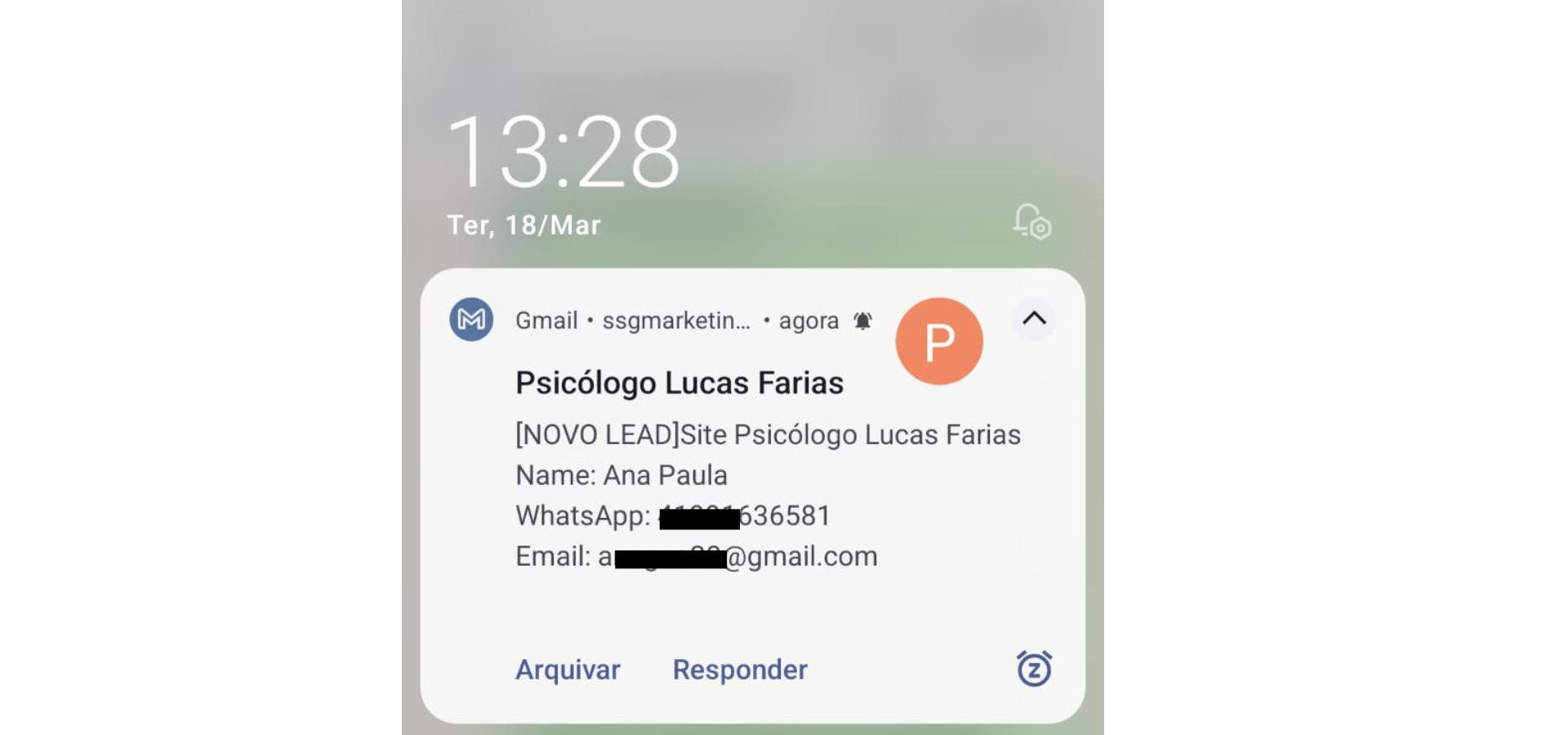Collapse the Gmail notification
The image size is (1568, 735).
(x=1034, y=318)
